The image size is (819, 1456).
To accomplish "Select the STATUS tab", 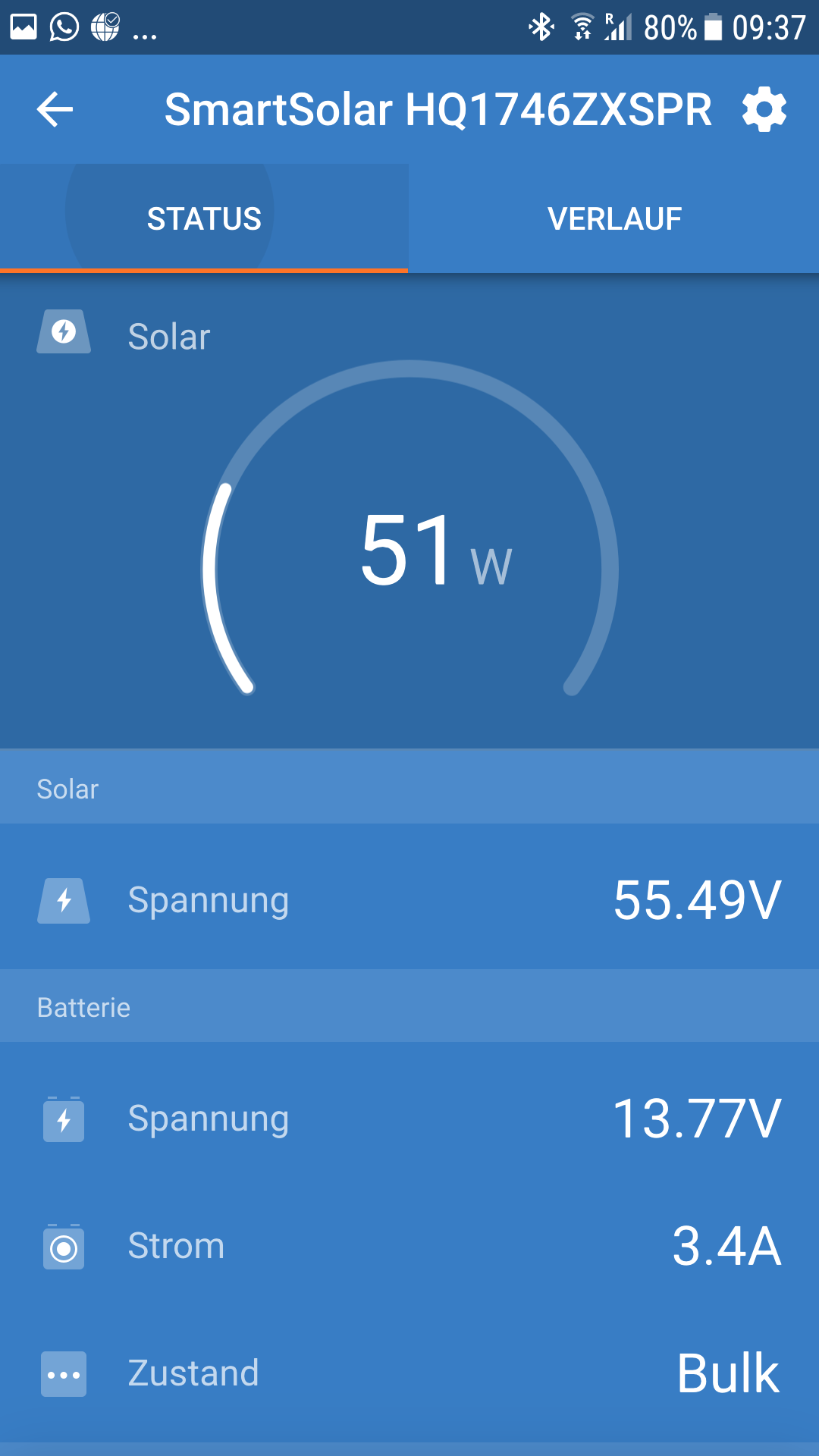I will click(x=204, y=218).
